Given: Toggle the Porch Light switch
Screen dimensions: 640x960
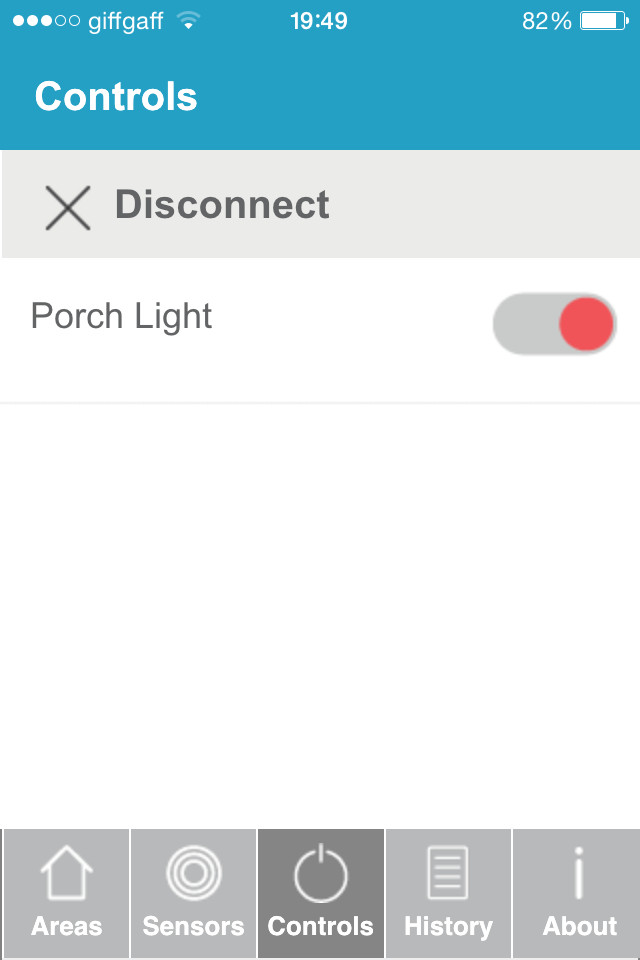Looking at the screenshot, I should click(554, 324).
